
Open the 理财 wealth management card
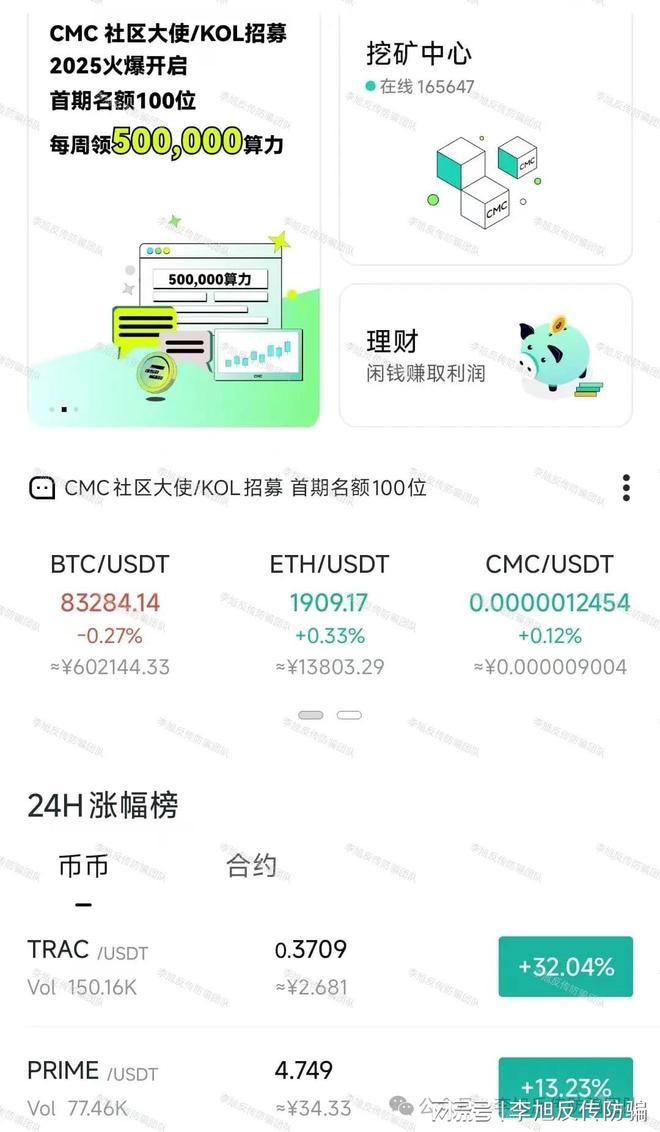(485, 356)
